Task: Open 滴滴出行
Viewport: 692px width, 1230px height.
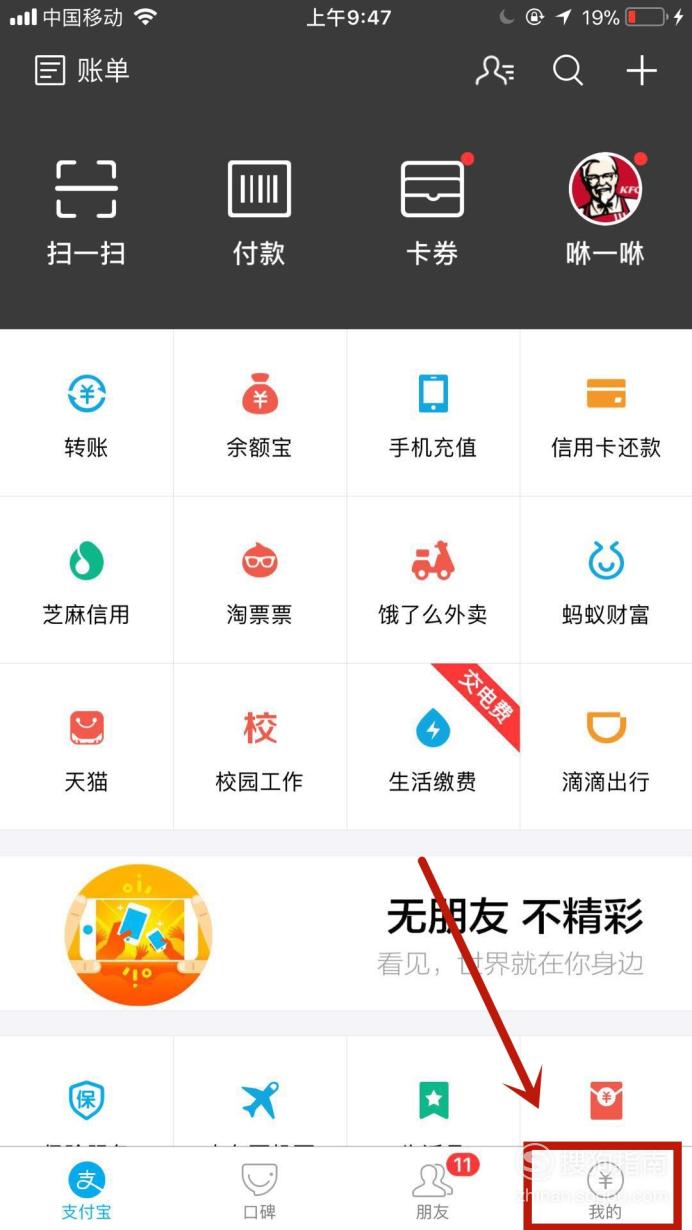Action: tap(605, 747)
